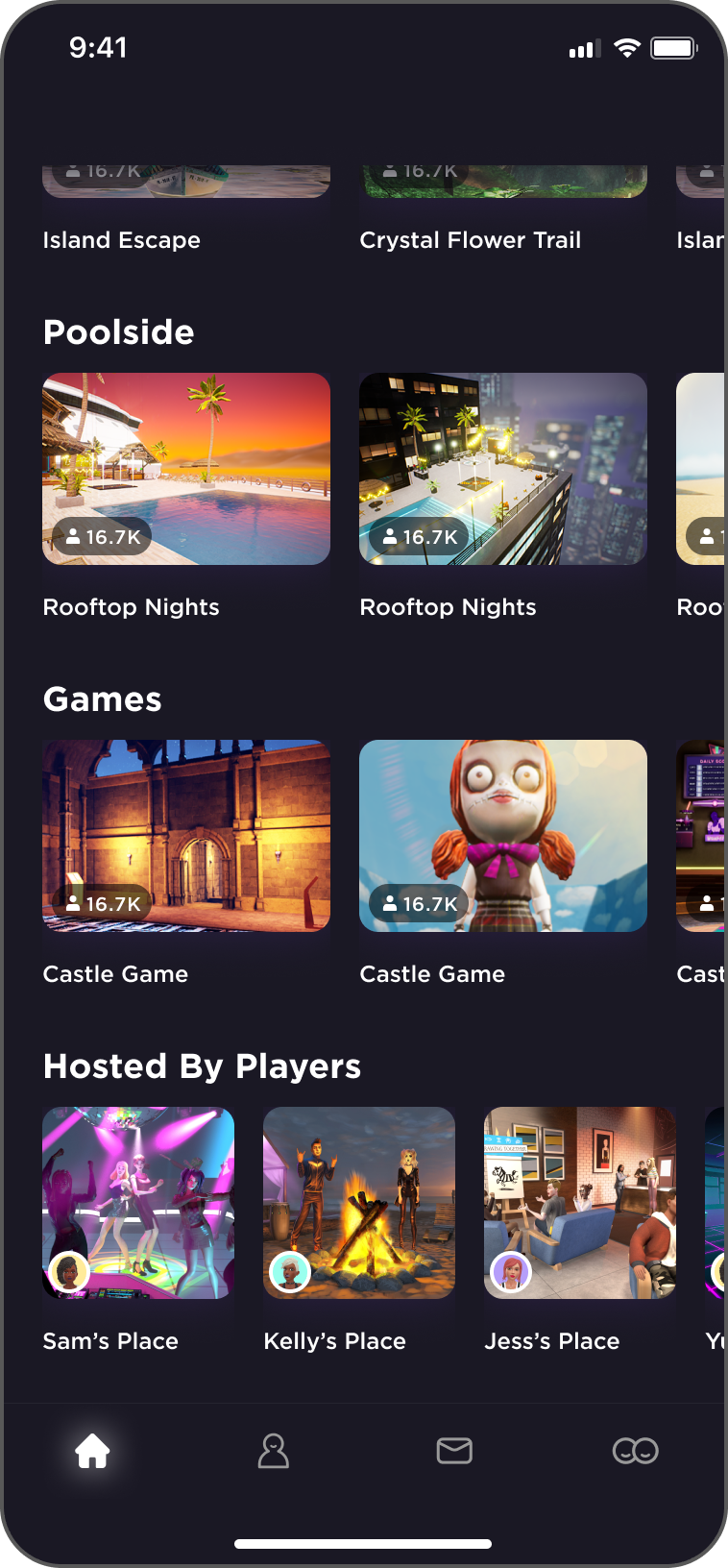
Task: Switch to the Home tab
Action: coord(92,1451)
